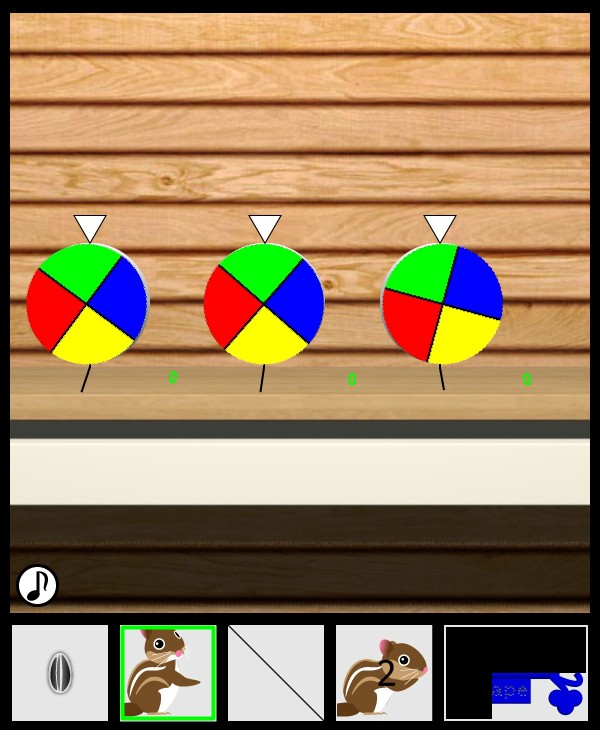Screen dimensions: 600x730
Task: Spin the right color wheel
Action: pos(442,303)
